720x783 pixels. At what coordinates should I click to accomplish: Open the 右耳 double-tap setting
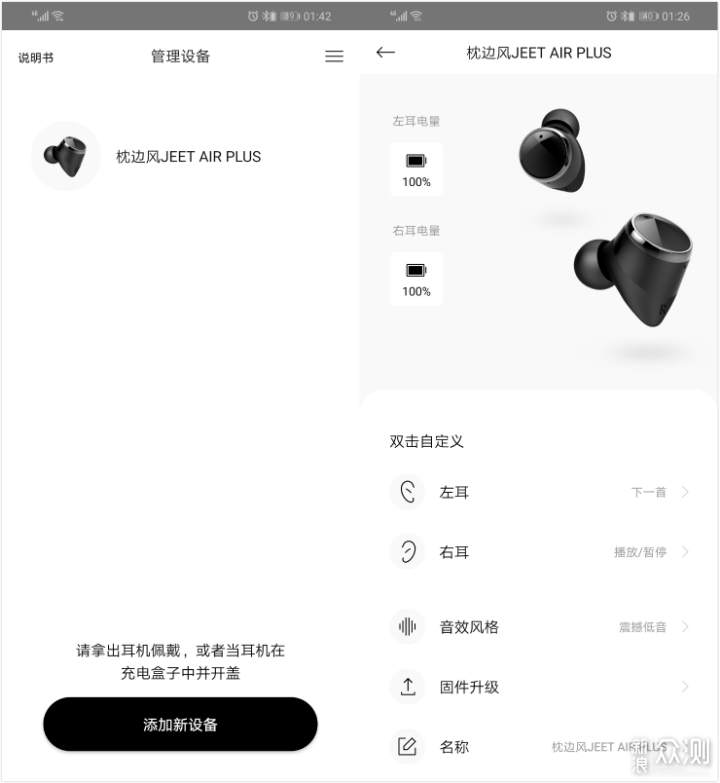click(539, 552)
